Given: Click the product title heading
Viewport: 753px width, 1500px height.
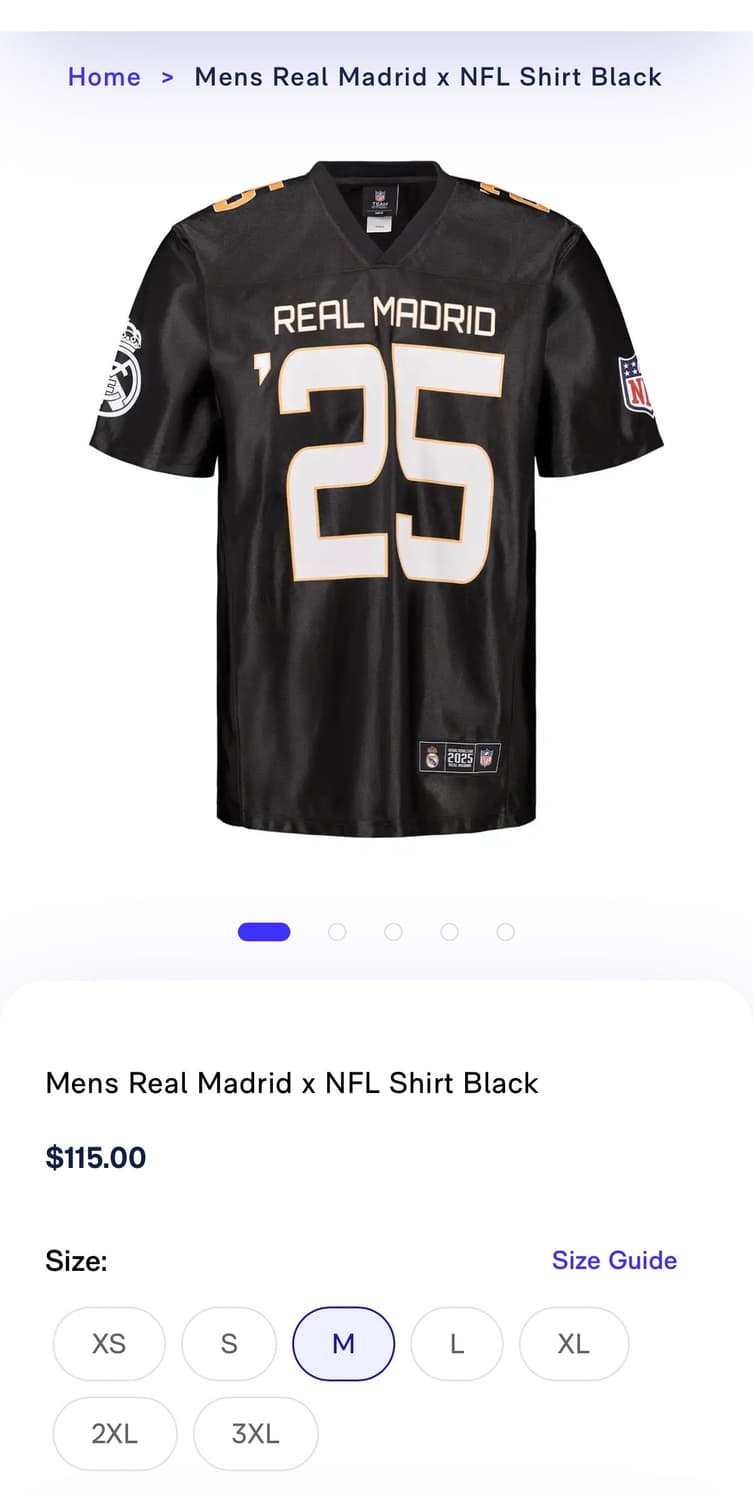Looking at the screenshot, I should click(x=292, y=1083).
